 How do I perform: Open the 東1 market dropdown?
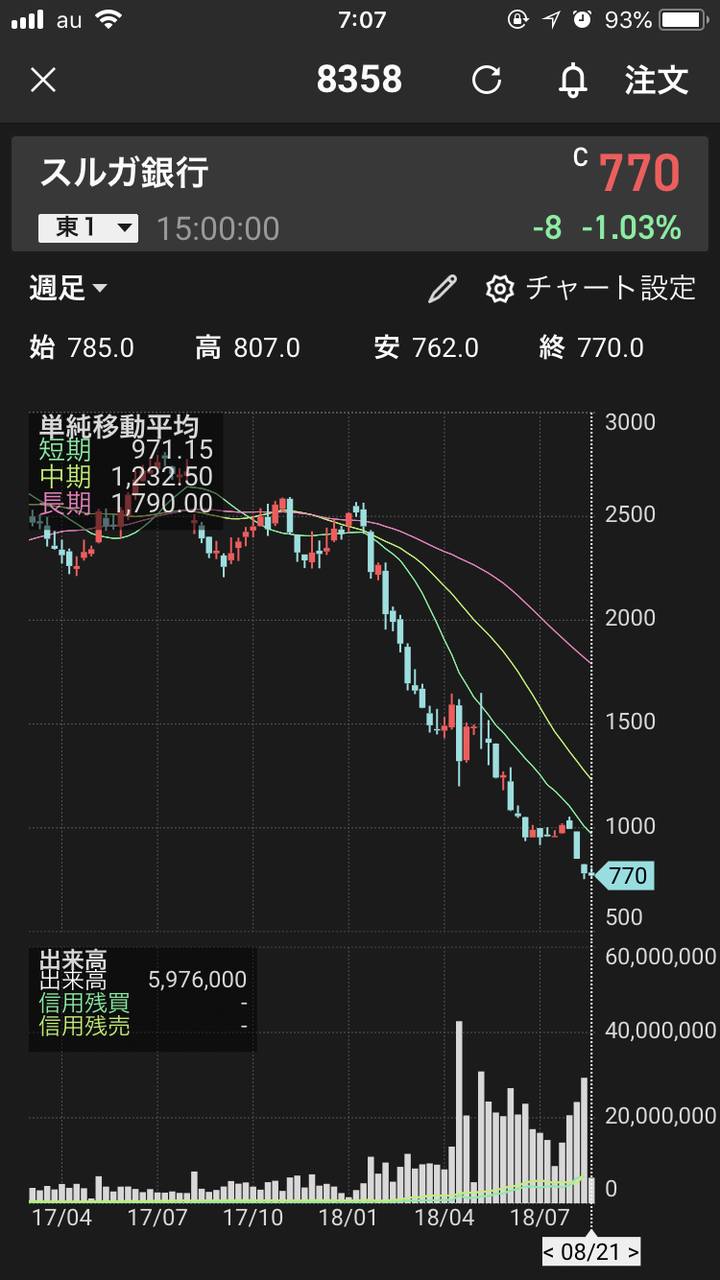pyautogui.click(x=88, y=228)
